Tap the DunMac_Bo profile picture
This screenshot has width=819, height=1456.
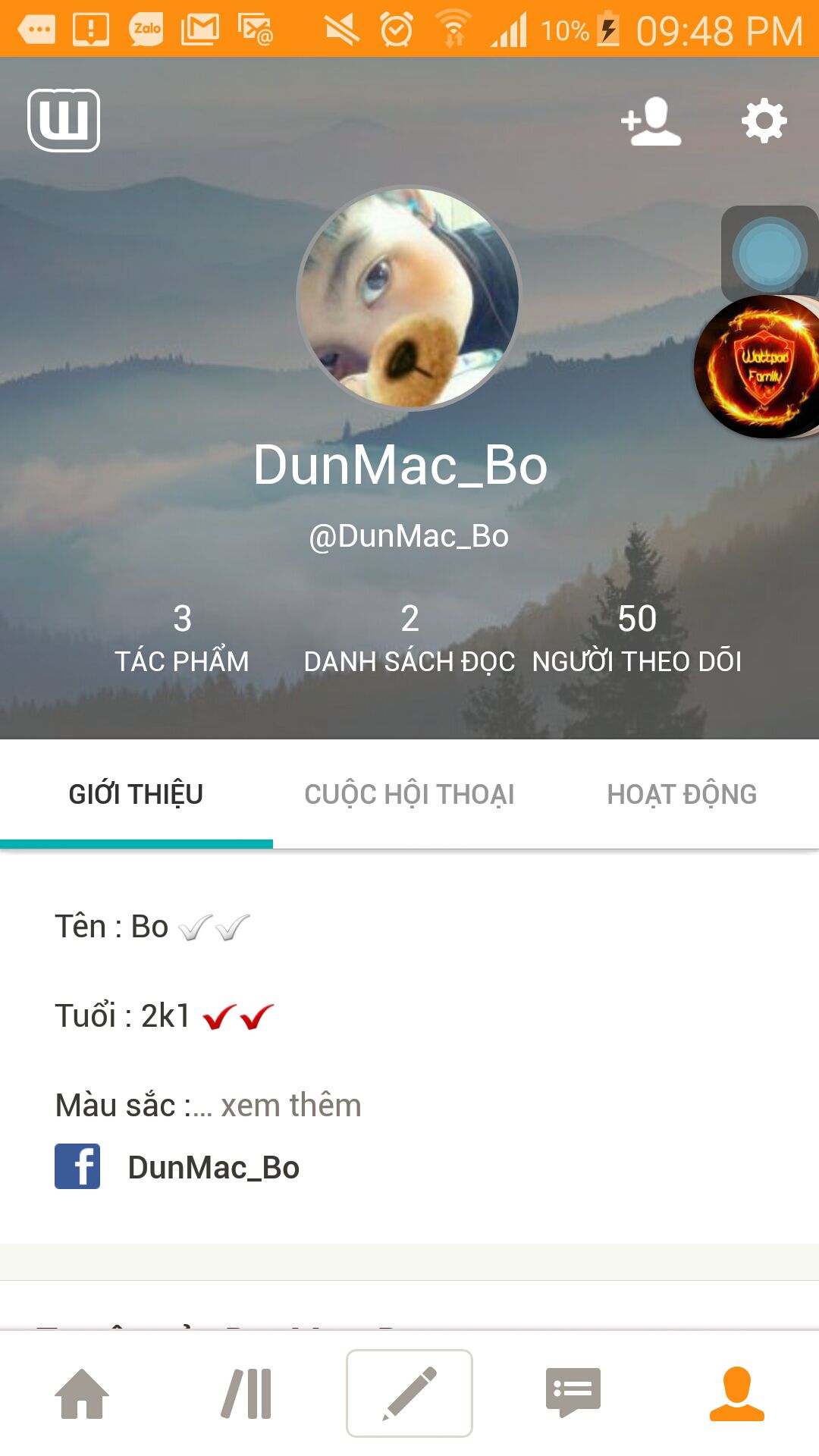(409, 298)
